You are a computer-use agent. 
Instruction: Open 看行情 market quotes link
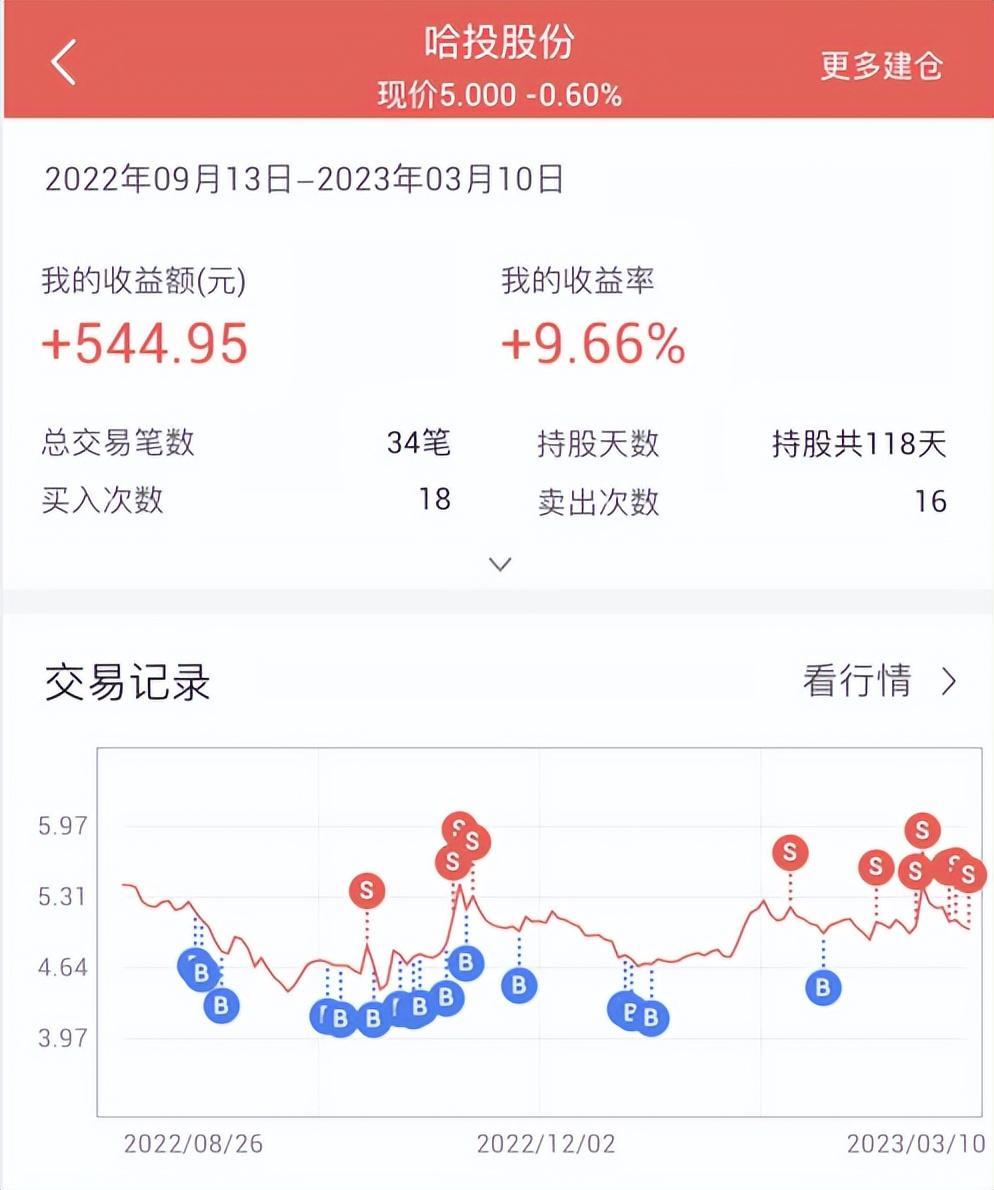click(879, 682)
